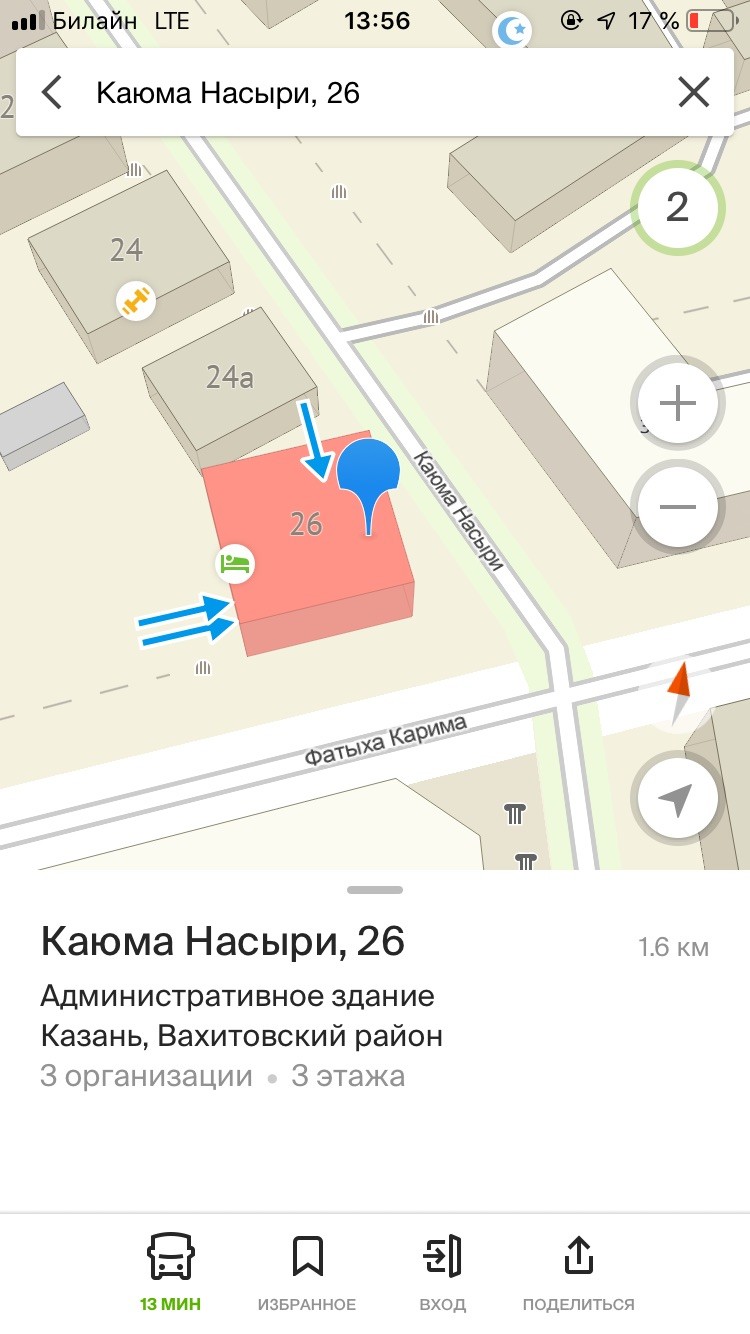The height and width of the screenshot is (1334, 750).
Task: Build the 13 мин transit route
Action: (x=170, y=1270)
